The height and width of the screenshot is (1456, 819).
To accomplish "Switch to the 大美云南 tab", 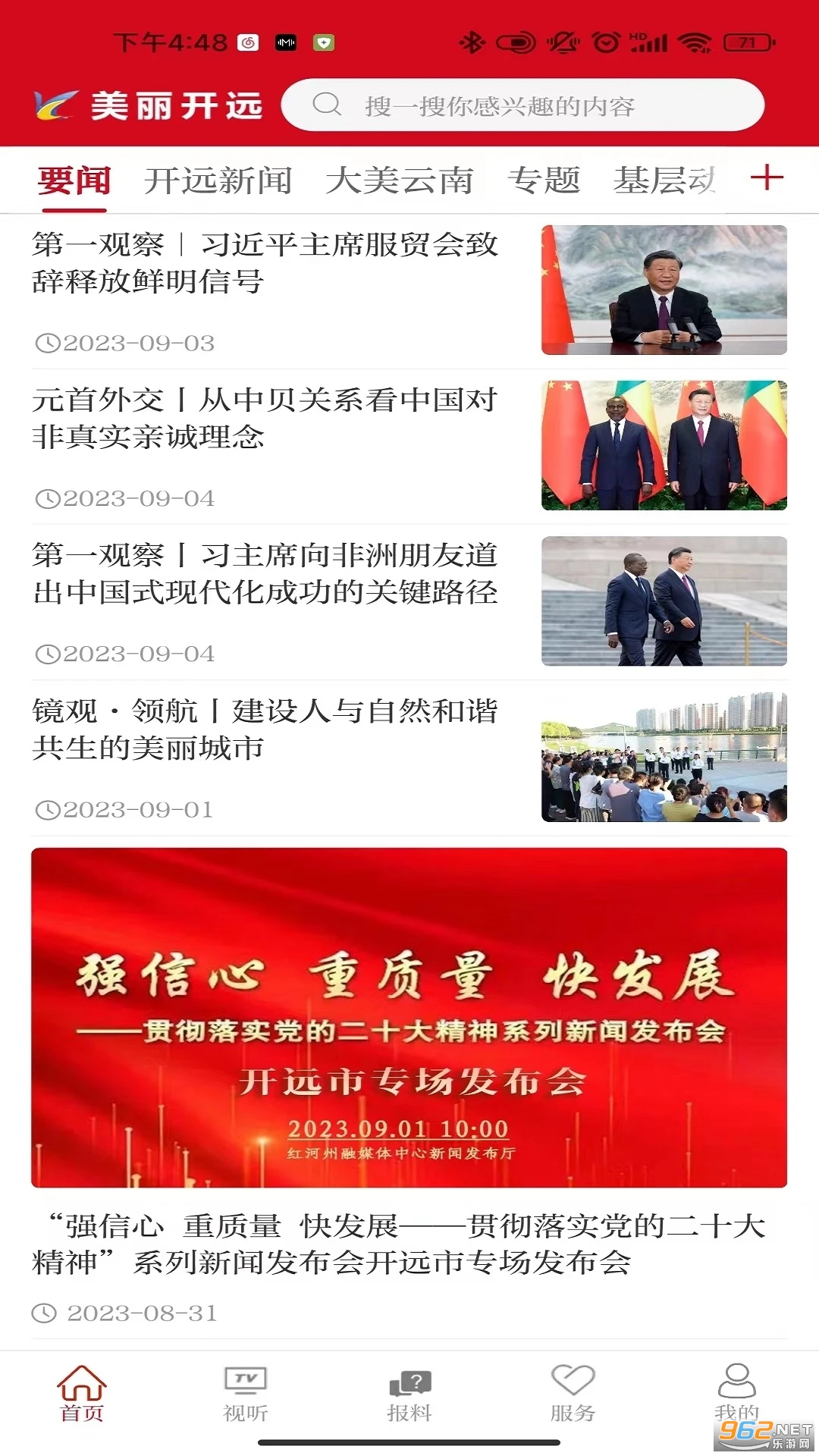I will pyautogui.click(x=399, y=180).
